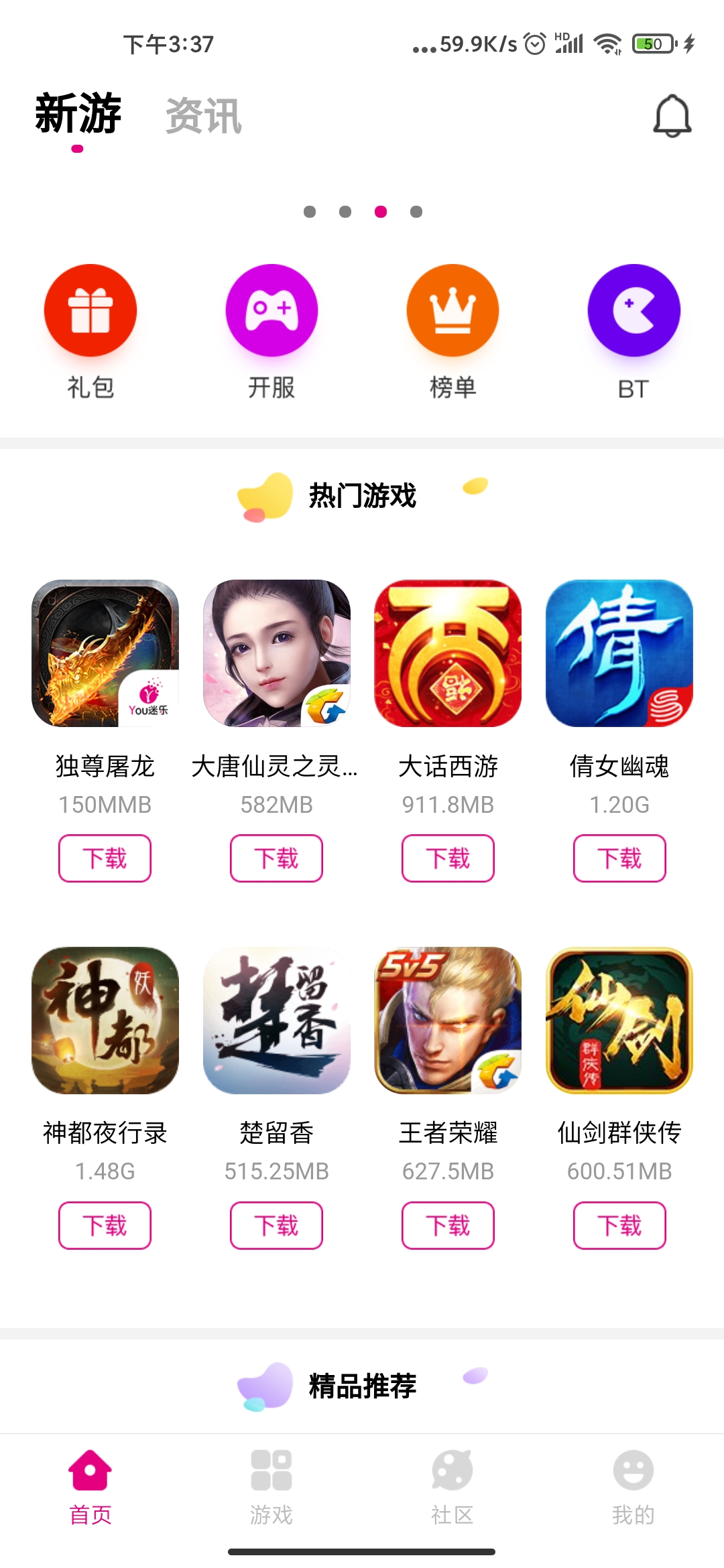
Task: Open the 倩女幽魂 game icon
Action: click(619, 653)
